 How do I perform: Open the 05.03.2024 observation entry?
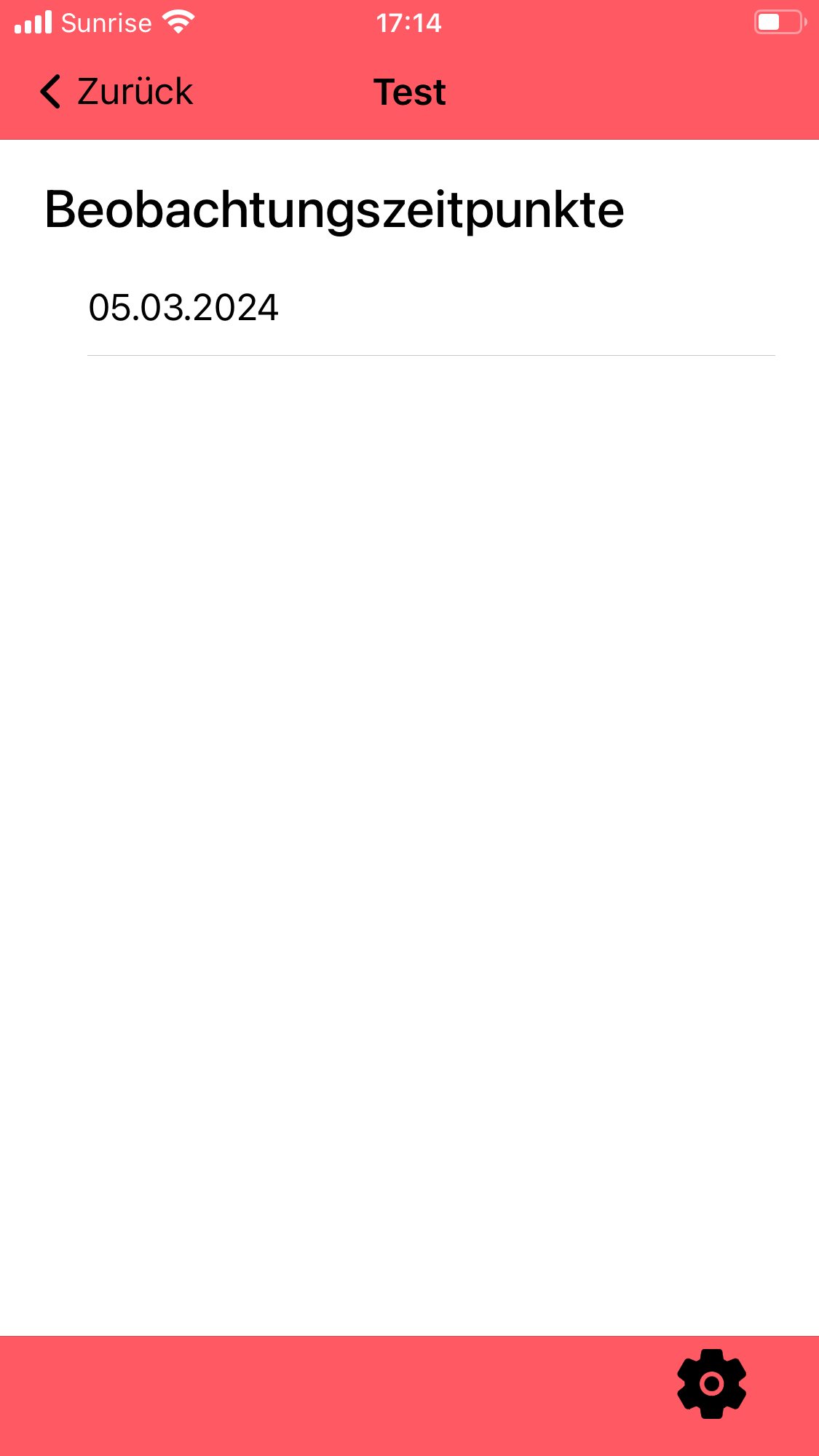coord(183,308)
